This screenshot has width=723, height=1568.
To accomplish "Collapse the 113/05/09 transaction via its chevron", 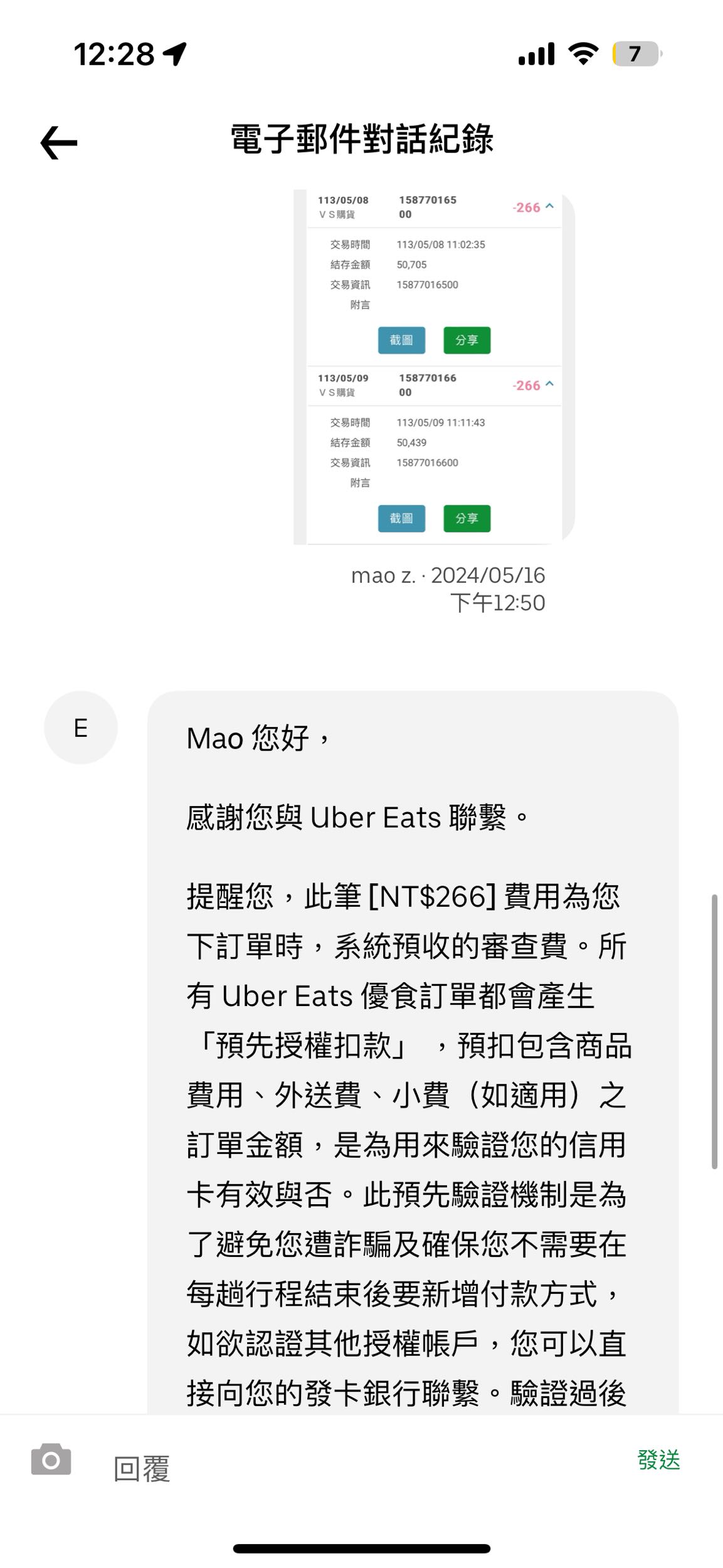I will tap(548, 383).
